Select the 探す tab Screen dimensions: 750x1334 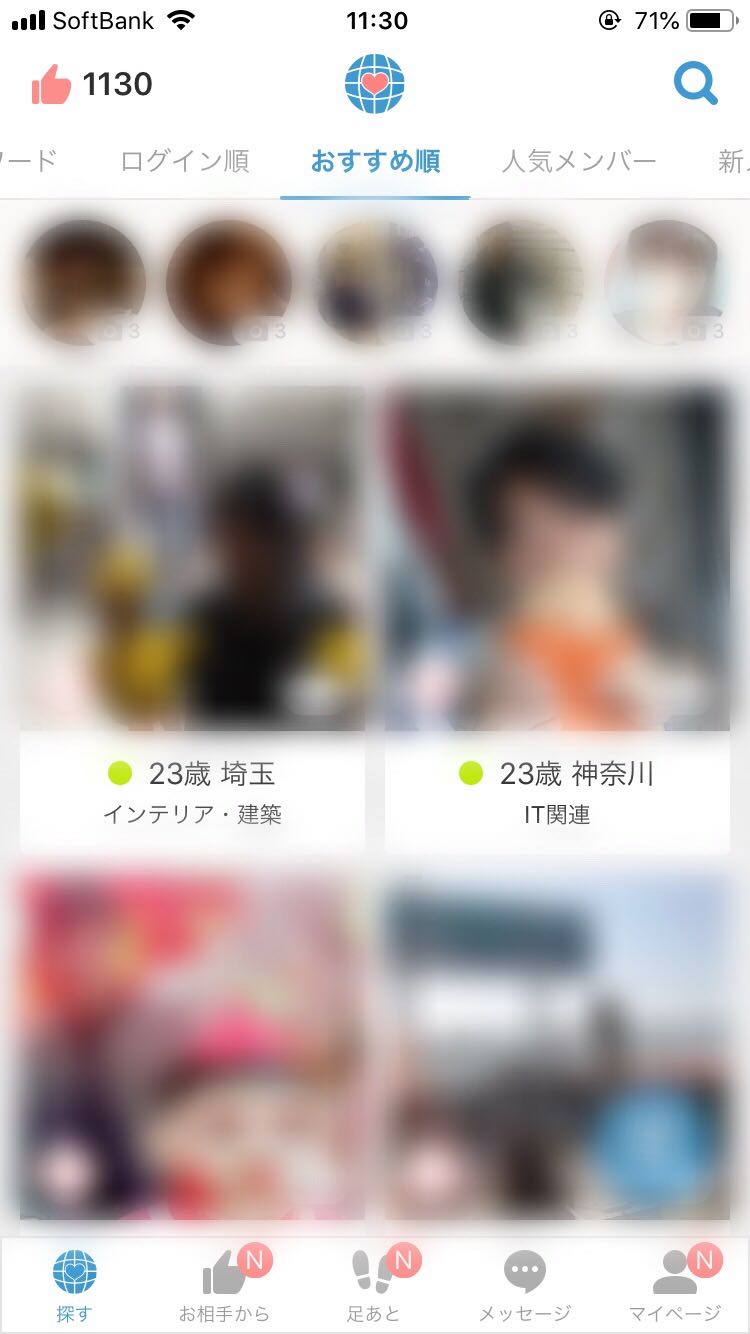[74, 1287]
